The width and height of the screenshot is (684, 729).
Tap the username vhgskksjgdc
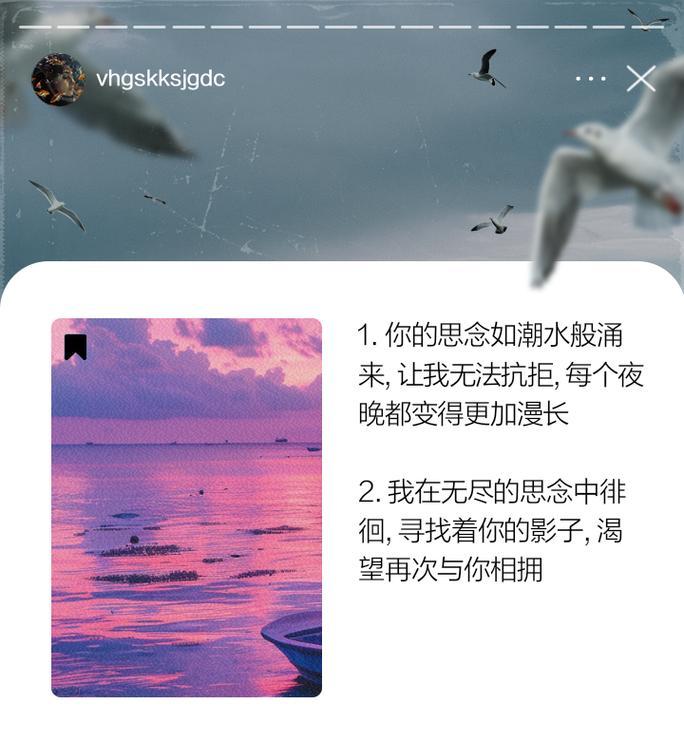pos(160,79)
